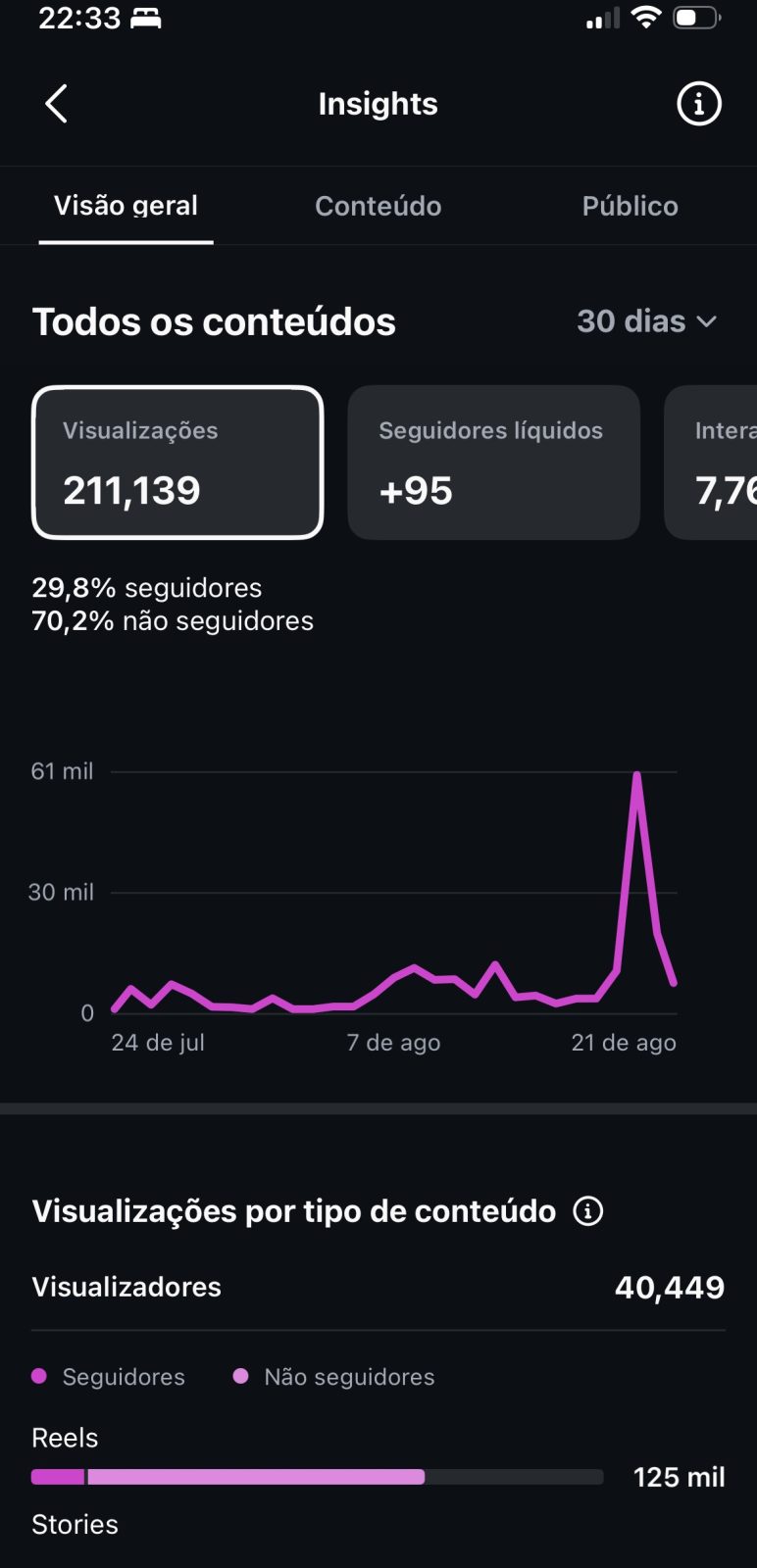
Task: Select the Seguidores líquidos card
Action: pos(493,463)
